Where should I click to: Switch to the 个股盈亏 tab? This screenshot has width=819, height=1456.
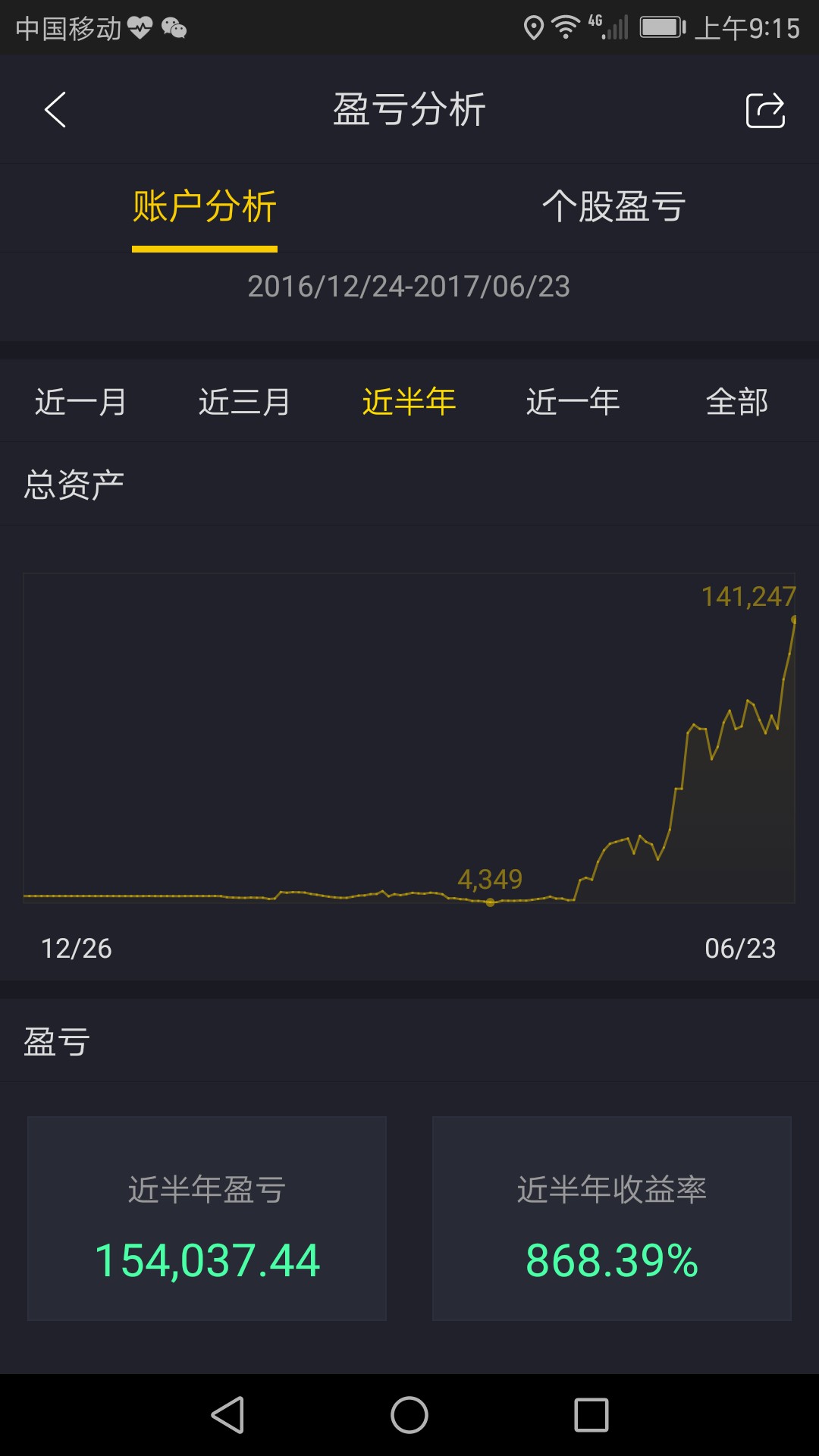(614, 207)
